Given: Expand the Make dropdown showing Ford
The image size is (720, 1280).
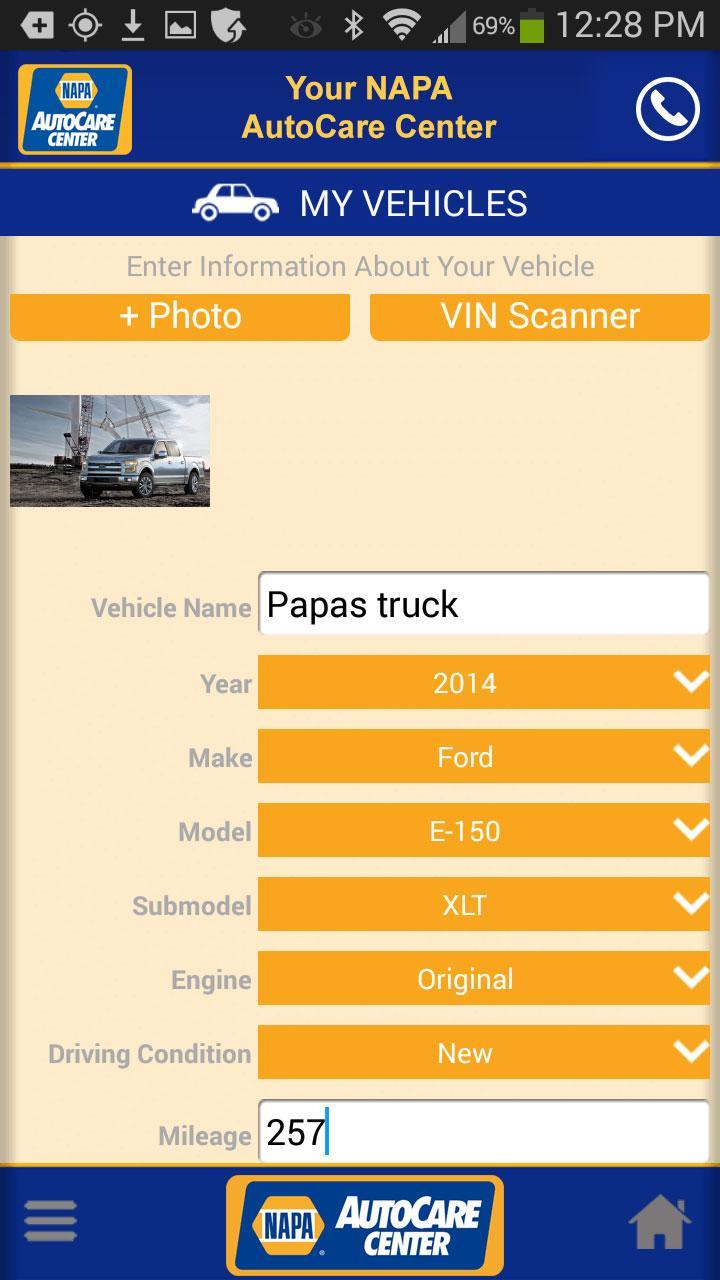Looking at the screenshot, I should click(484, 757).
